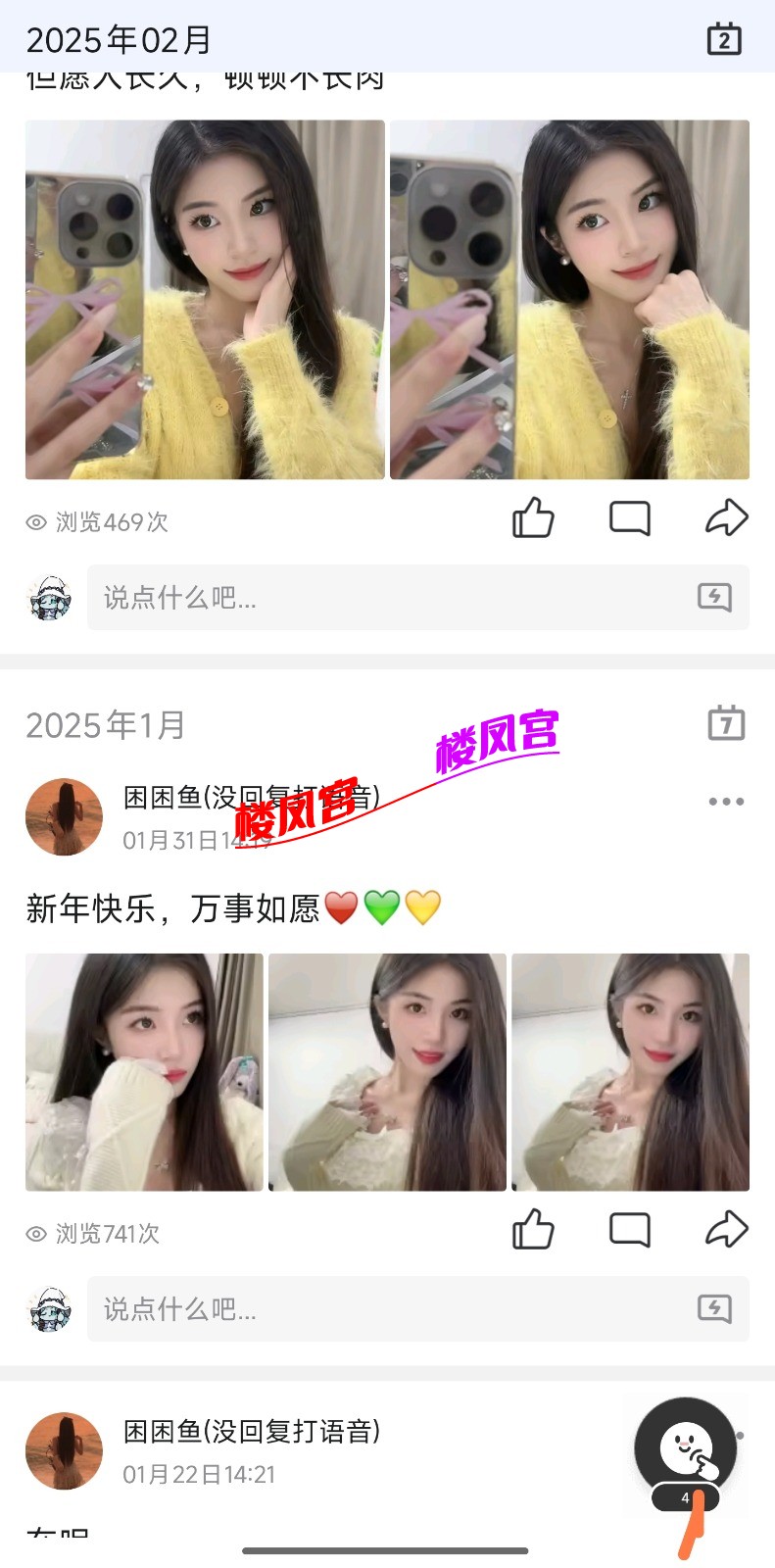The image size is (775, 1568).
Task: Tap the lightning icon on the January post comment box
Action: [x=715, y=1308]
